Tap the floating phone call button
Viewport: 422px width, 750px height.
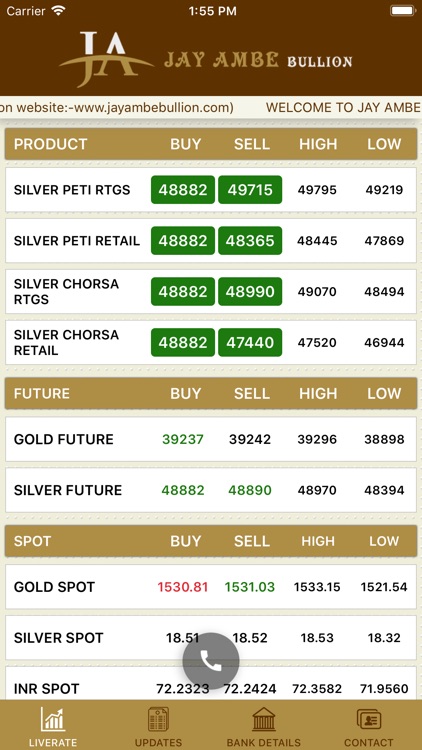click(211, 661)
